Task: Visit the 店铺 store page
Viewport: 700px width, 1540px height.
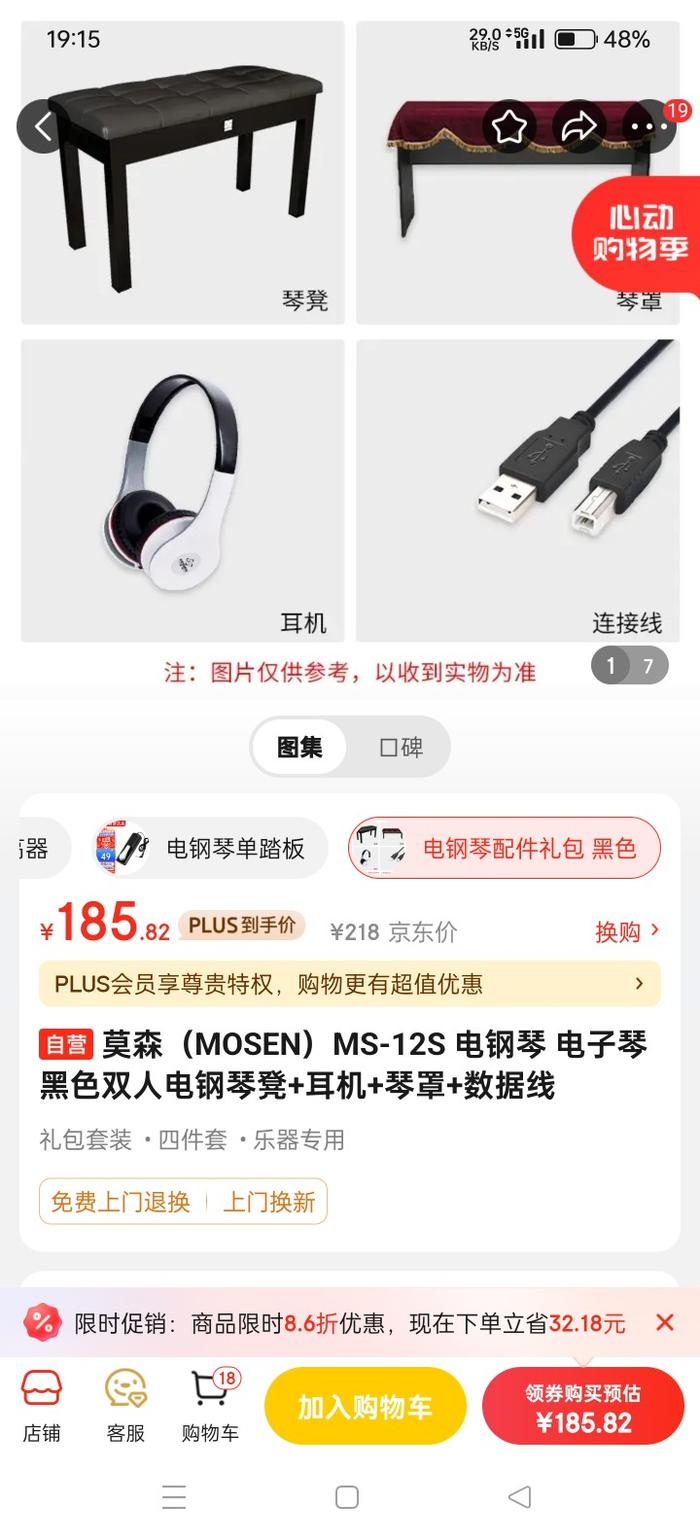Action: (x=42, y=1406)
